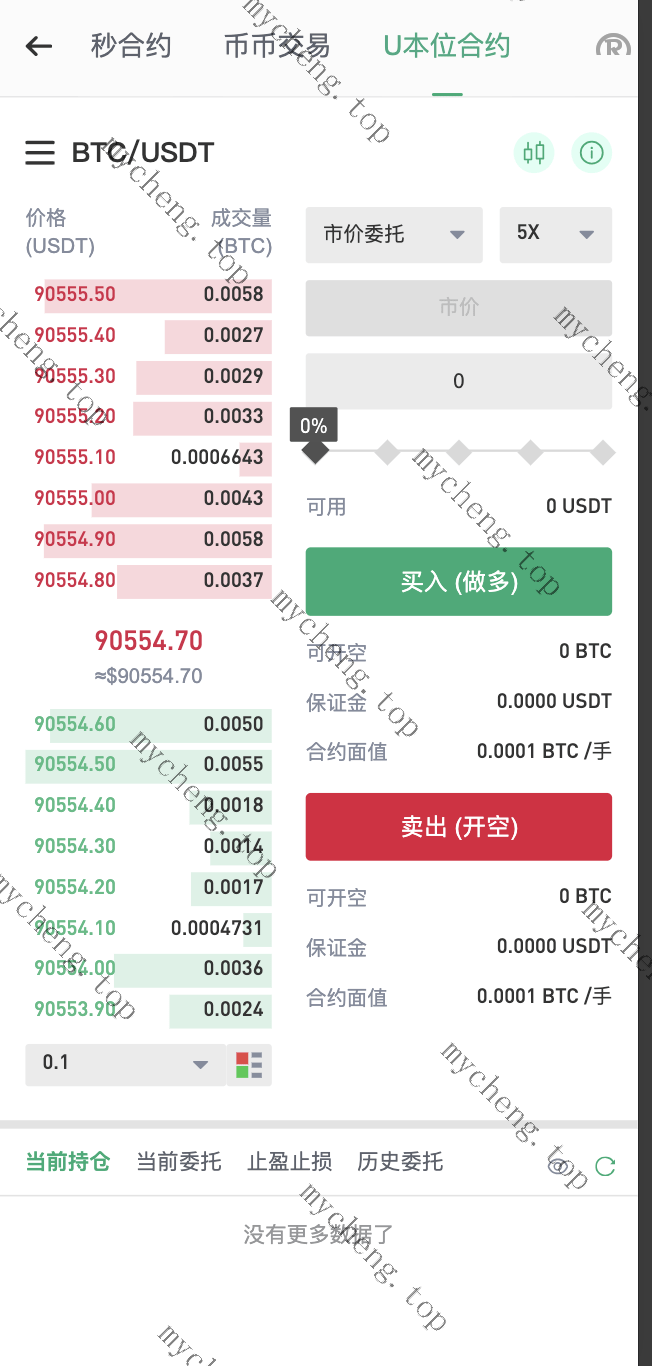Switch to the 止盈止损 tab
Screen dimensions: 652x1366
coord(289,1162)
